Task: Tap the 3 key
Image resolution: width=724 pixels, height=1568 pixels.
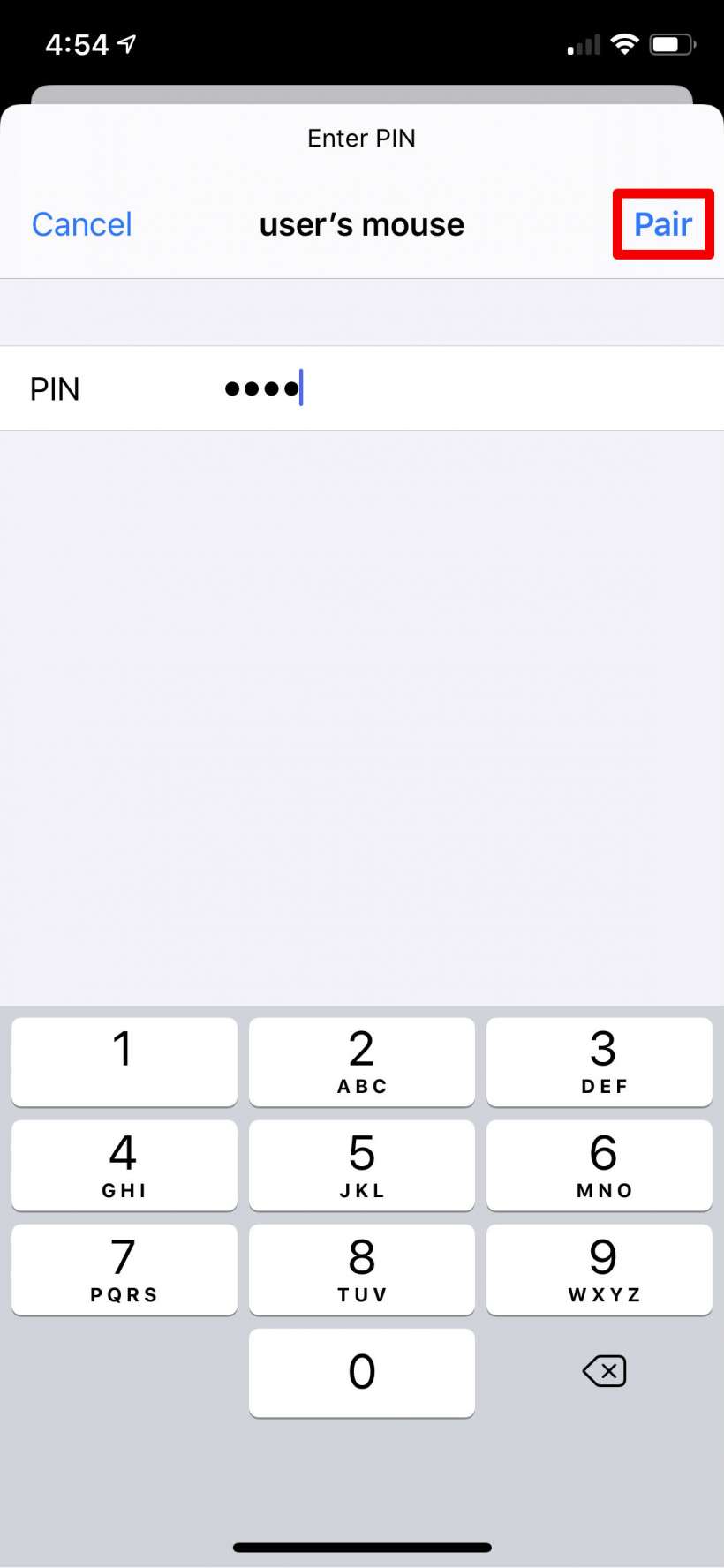Action: click(x=600, y=1061)
